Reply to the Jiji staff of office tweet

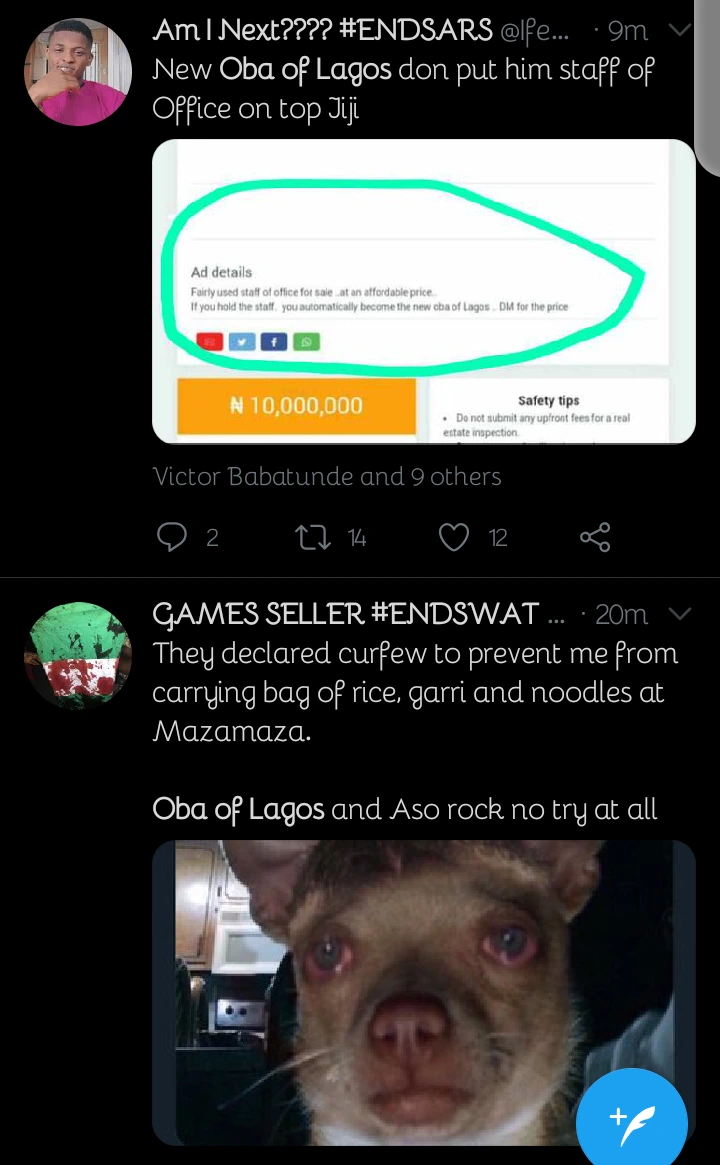coord(173,538)
